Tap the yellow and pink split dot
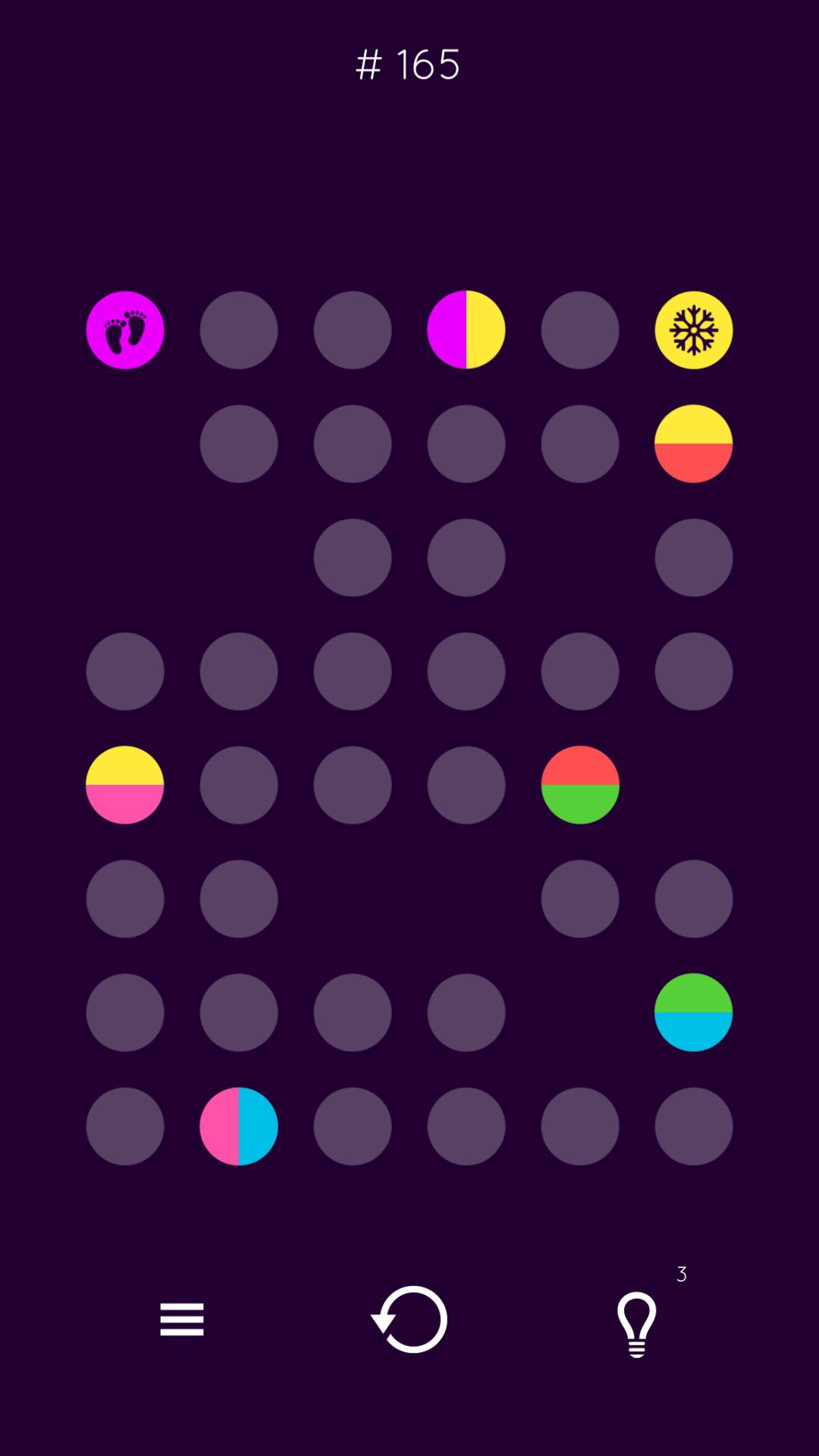The image size is (819, 1456). click(x=125, y=785)
